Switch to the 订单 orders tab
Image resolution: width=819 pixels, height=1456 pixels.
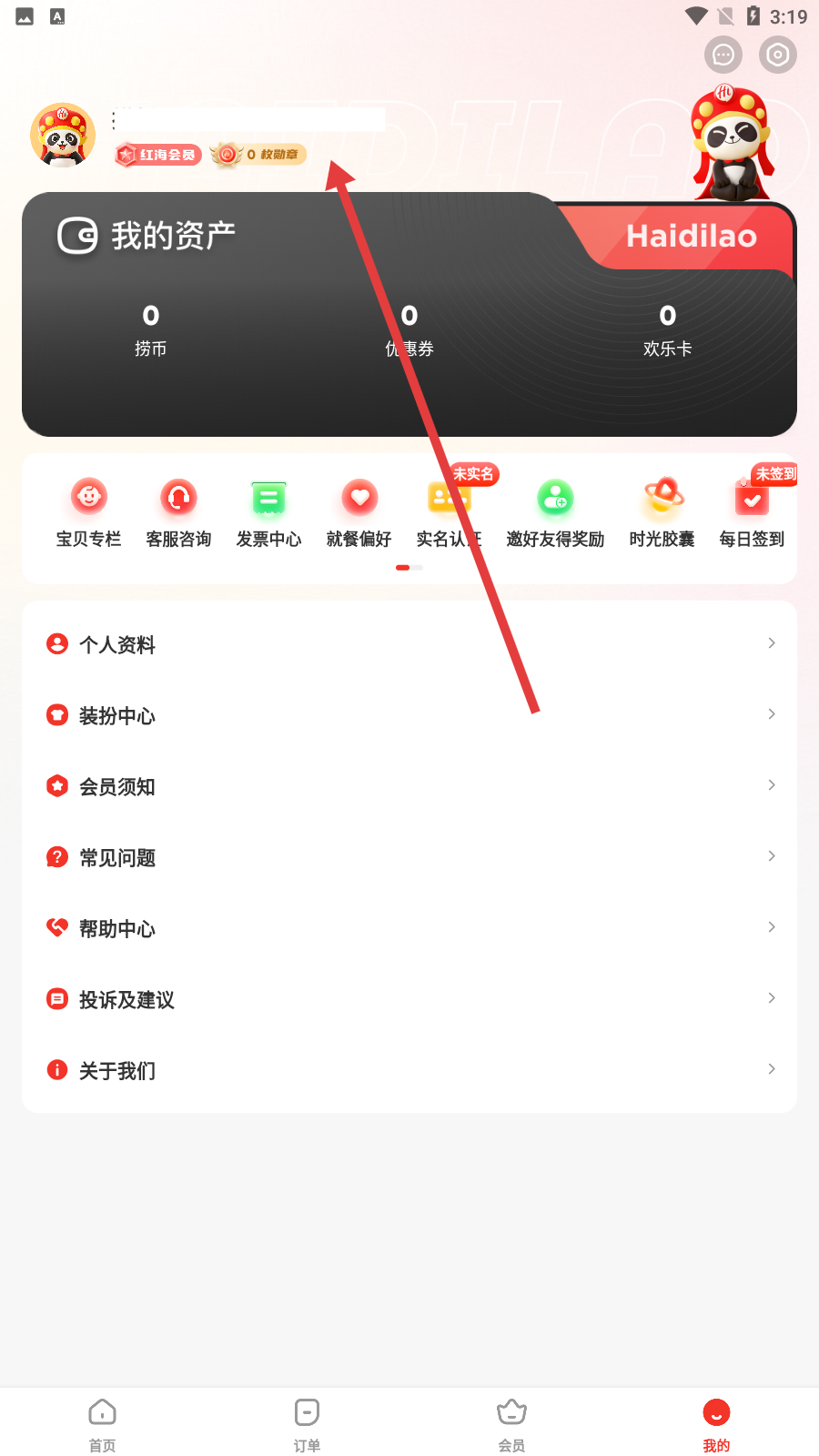click(307, 1423)
